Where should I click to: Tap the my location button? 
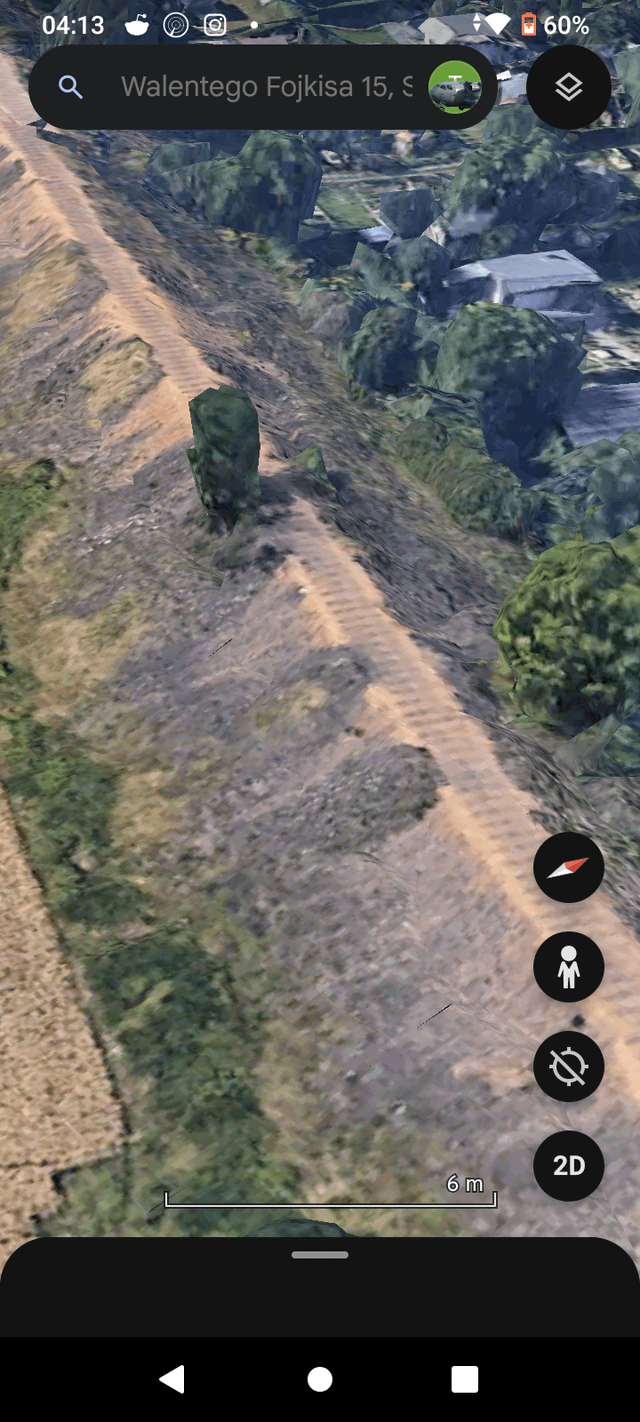(x=569, y=1067)
